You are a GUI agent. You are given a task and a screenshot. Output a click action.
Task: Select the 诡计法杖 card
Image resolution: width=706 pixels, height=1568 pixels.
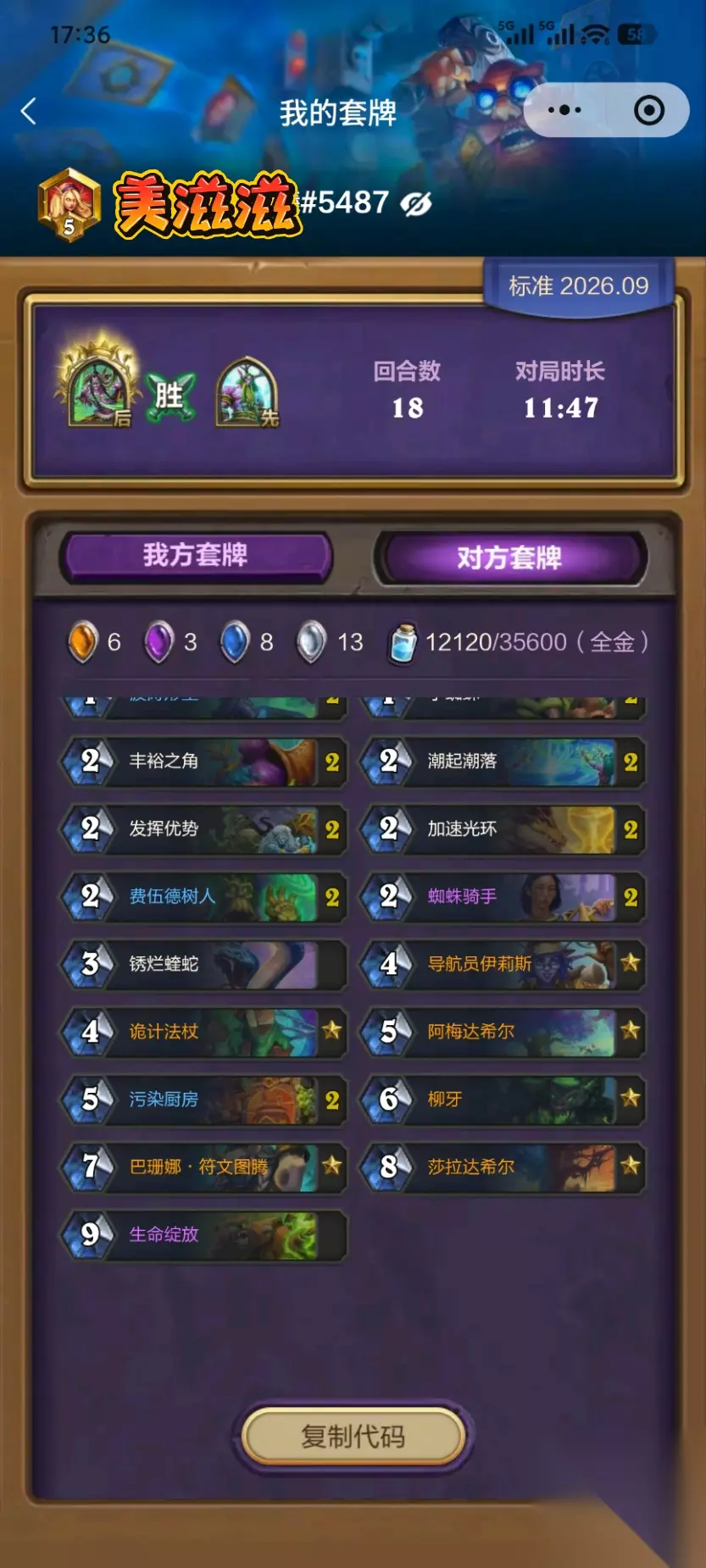[x=203, y=1033]
